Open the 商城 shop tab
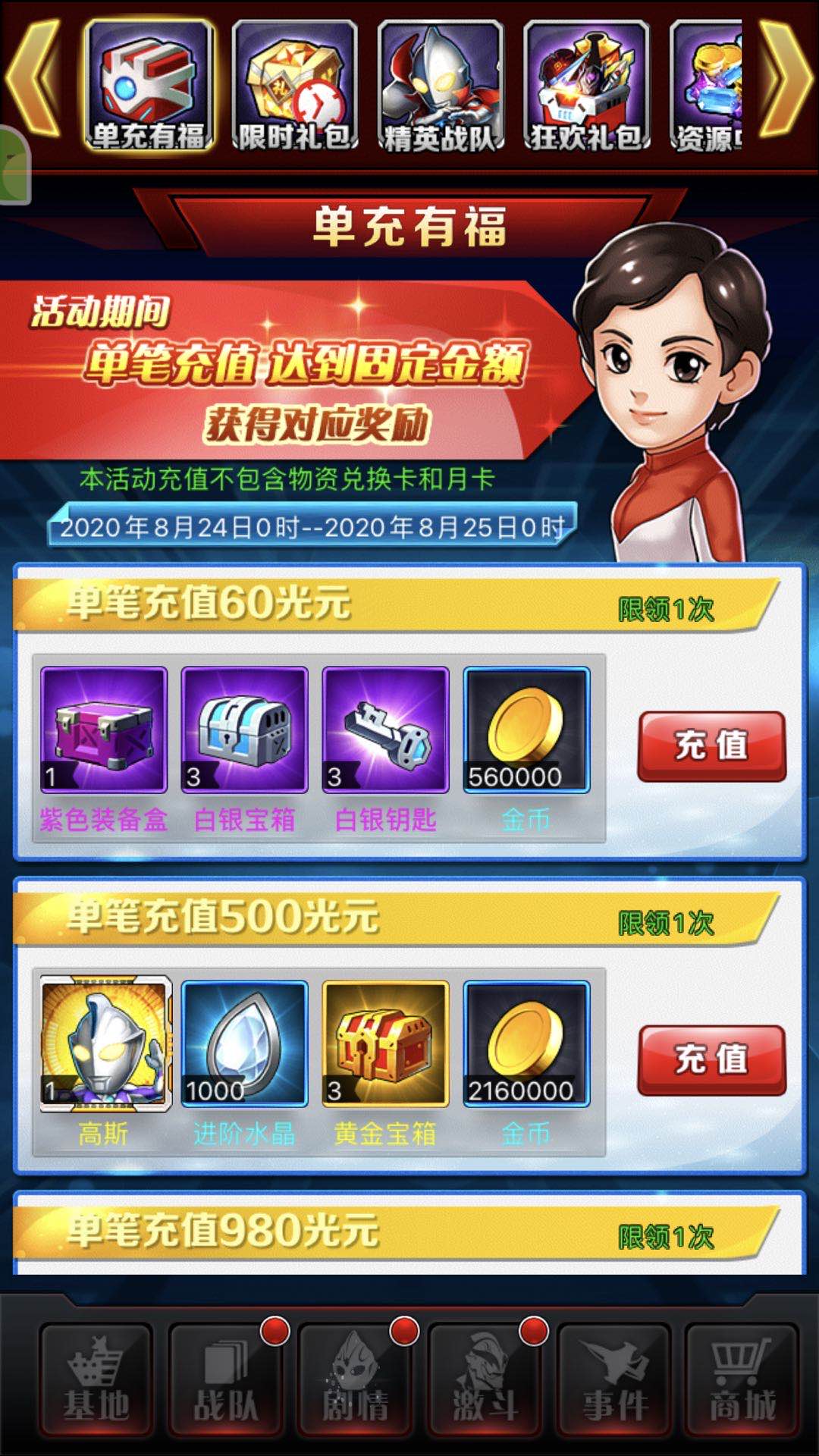This screenshot has height=1456, width=819. (742, 1380)
